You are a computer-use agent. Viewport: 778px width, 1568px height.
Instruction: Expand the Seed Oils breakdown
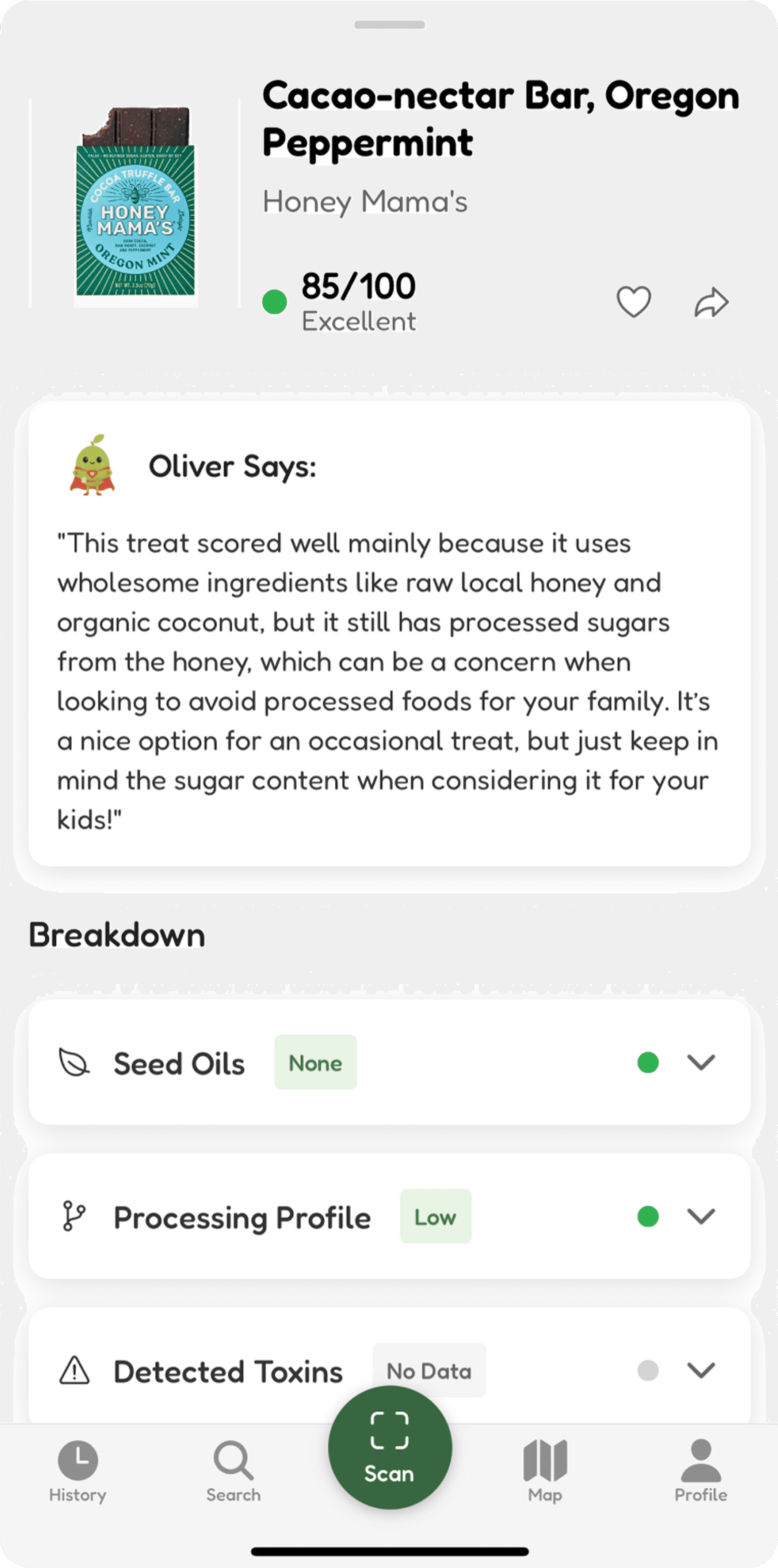(x=700, y=1062)
